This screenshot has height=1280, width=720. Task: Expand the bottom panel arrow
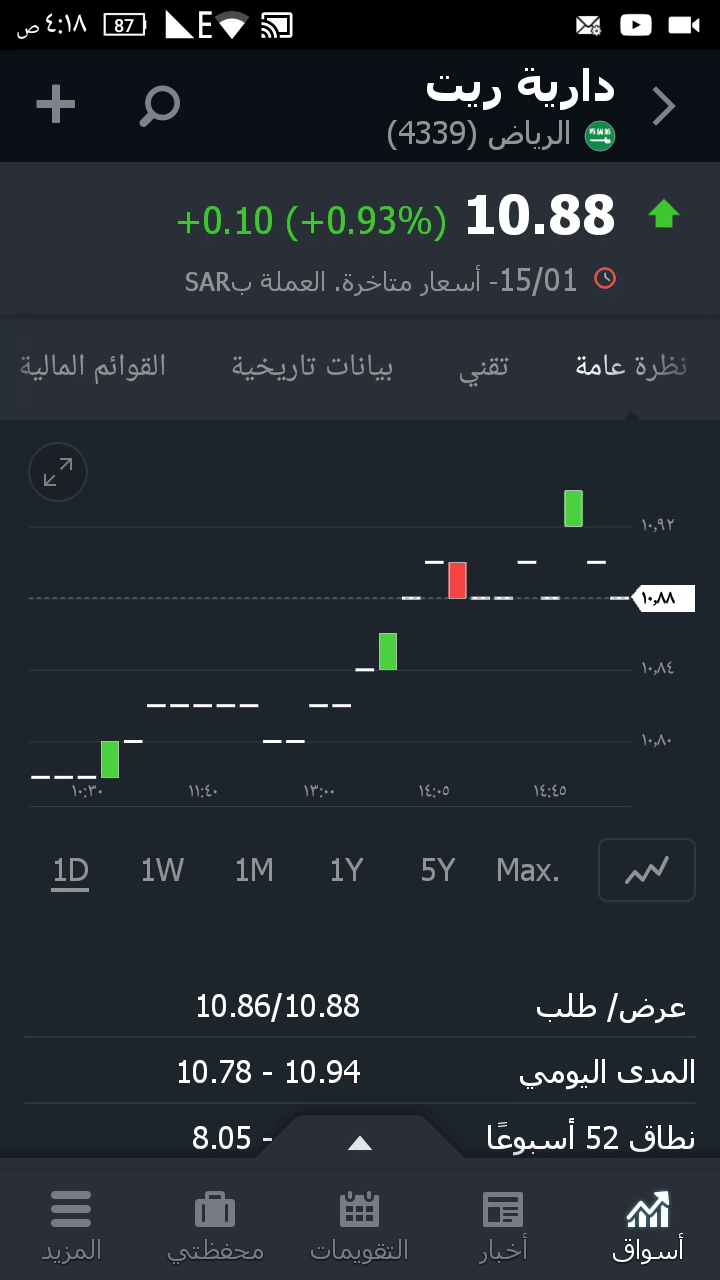(359, 1143)
